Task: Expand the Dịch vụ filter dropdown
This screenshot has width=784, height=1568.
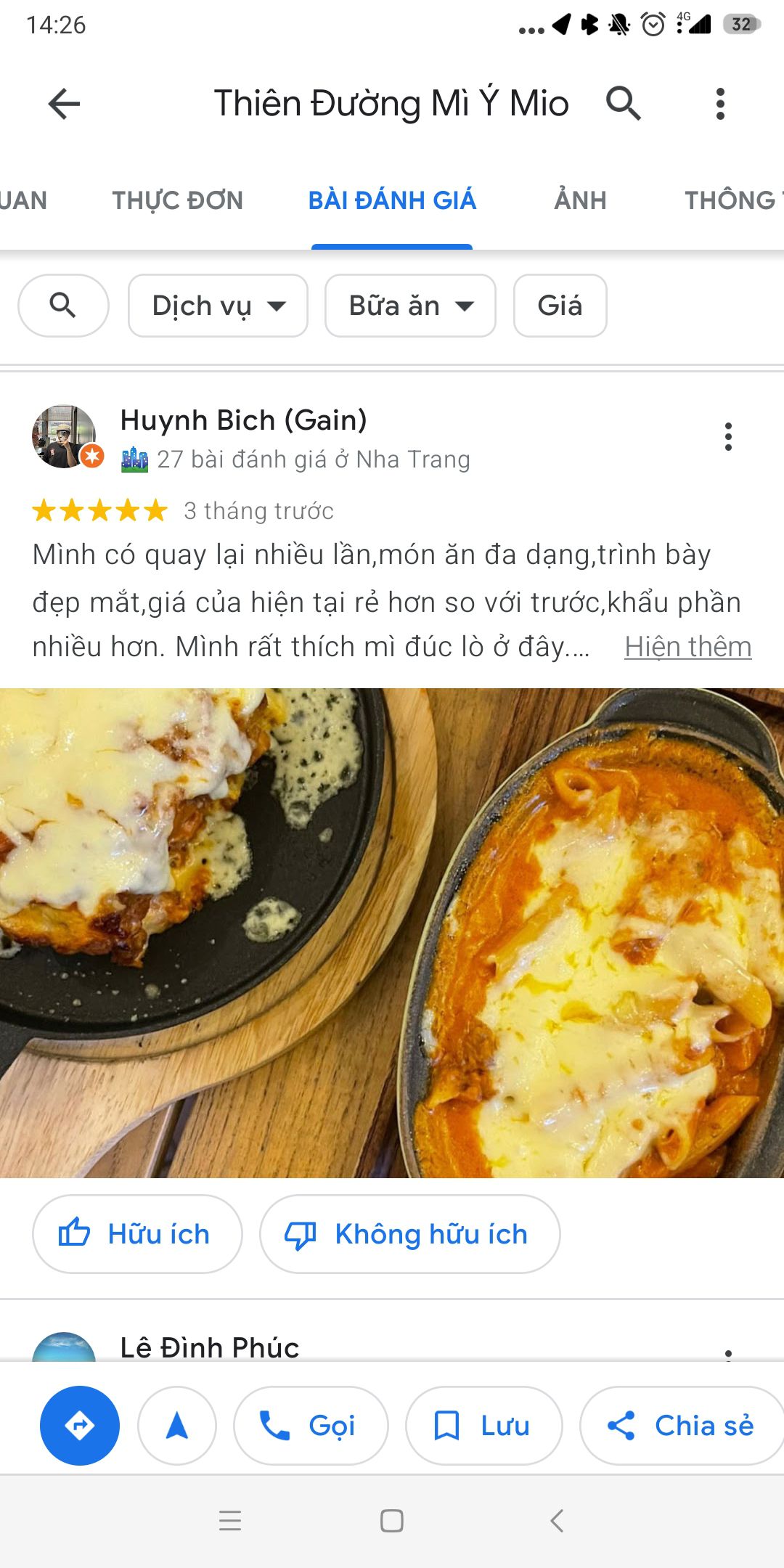Action: [218, 306]
